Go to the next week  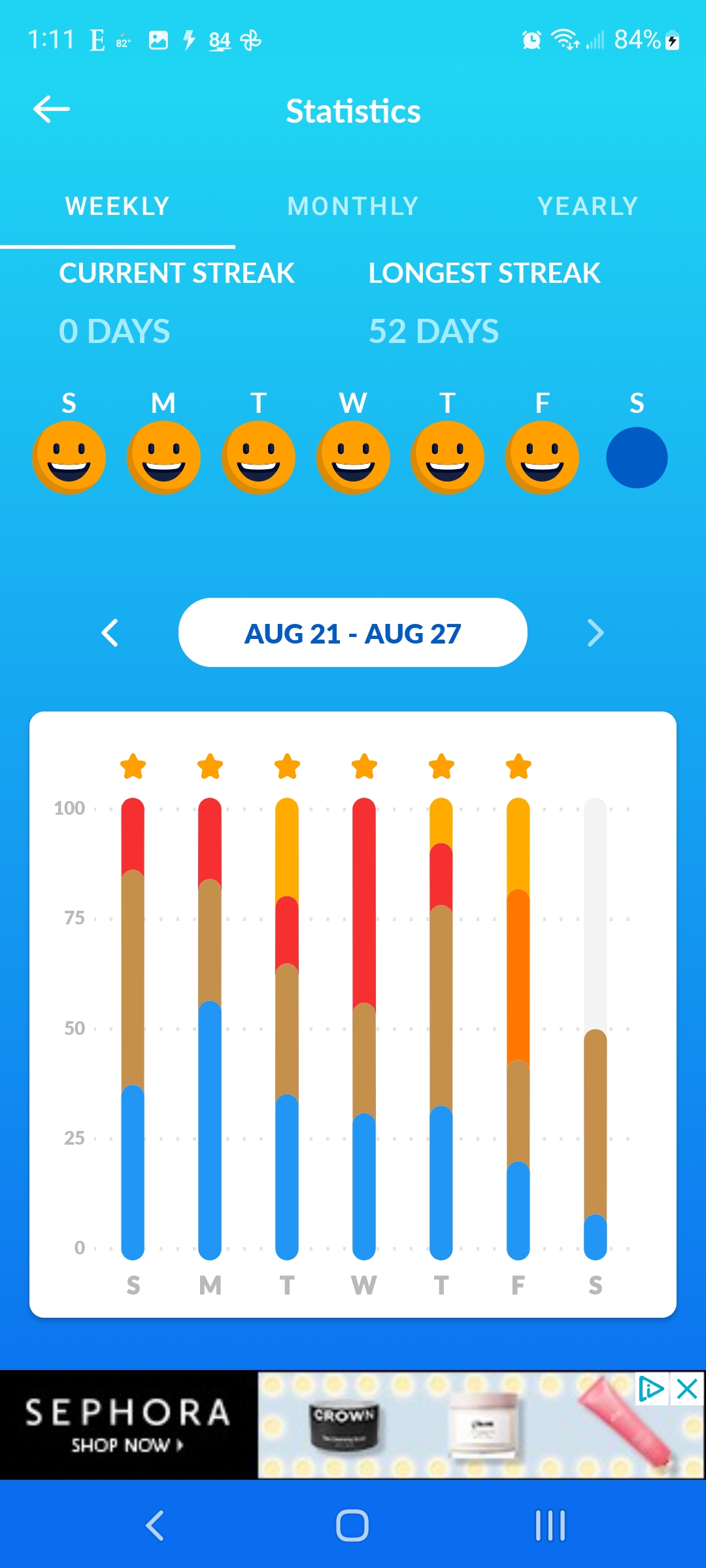click(595, 632)
